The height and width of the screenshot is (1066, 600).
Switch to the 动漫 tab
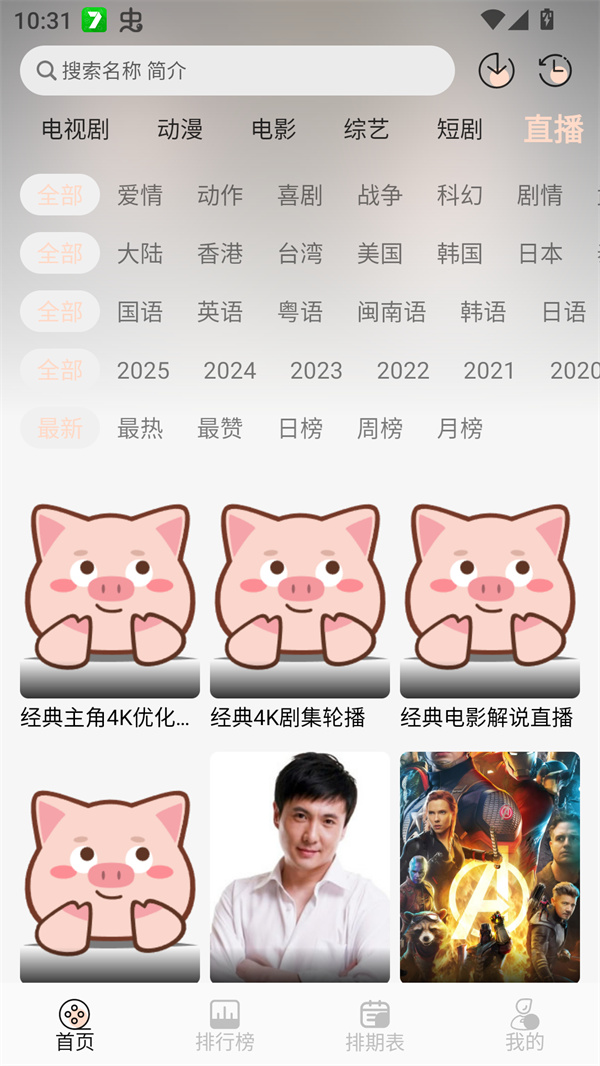tap(180, 129)
